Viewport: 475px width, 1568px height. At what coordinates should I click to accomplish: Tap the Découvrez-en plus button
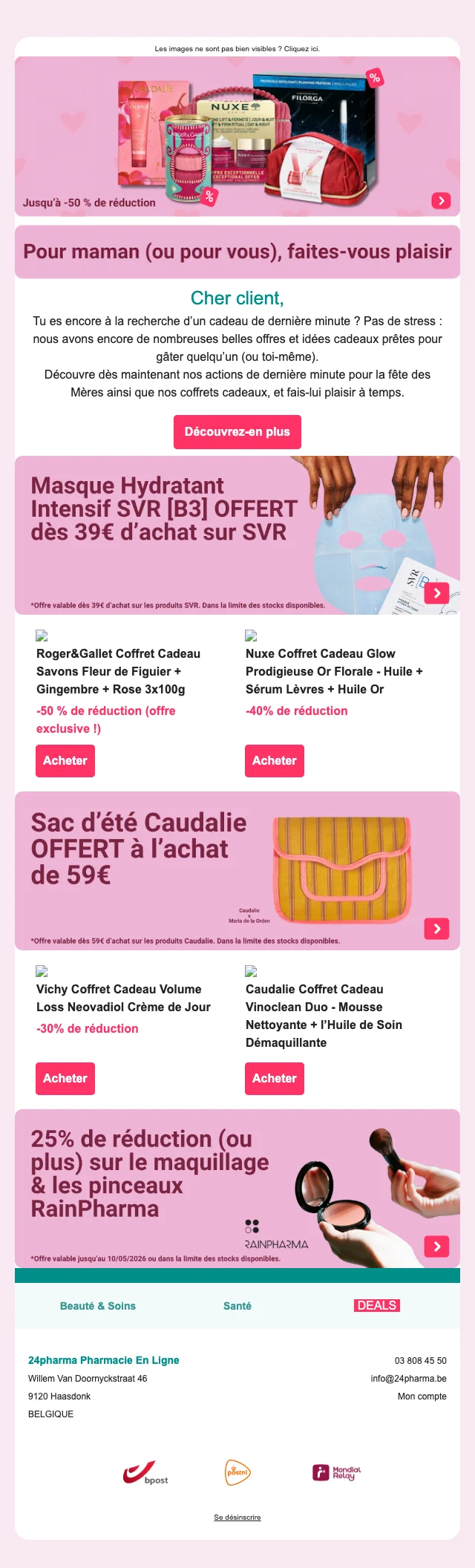pos(237,432)
